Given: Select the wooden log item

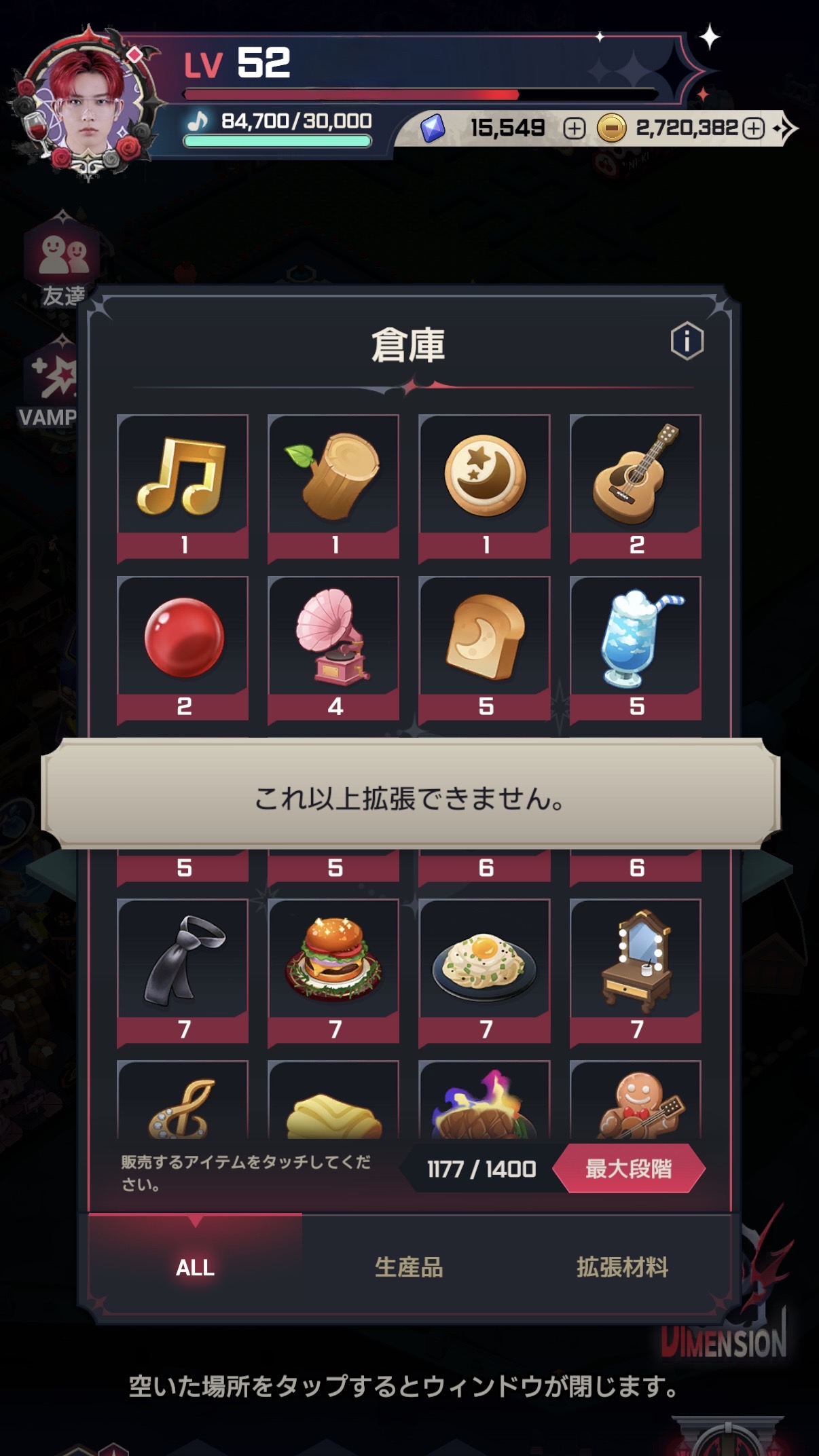Looking at the screenshot, I should click(x=333, y=477).
